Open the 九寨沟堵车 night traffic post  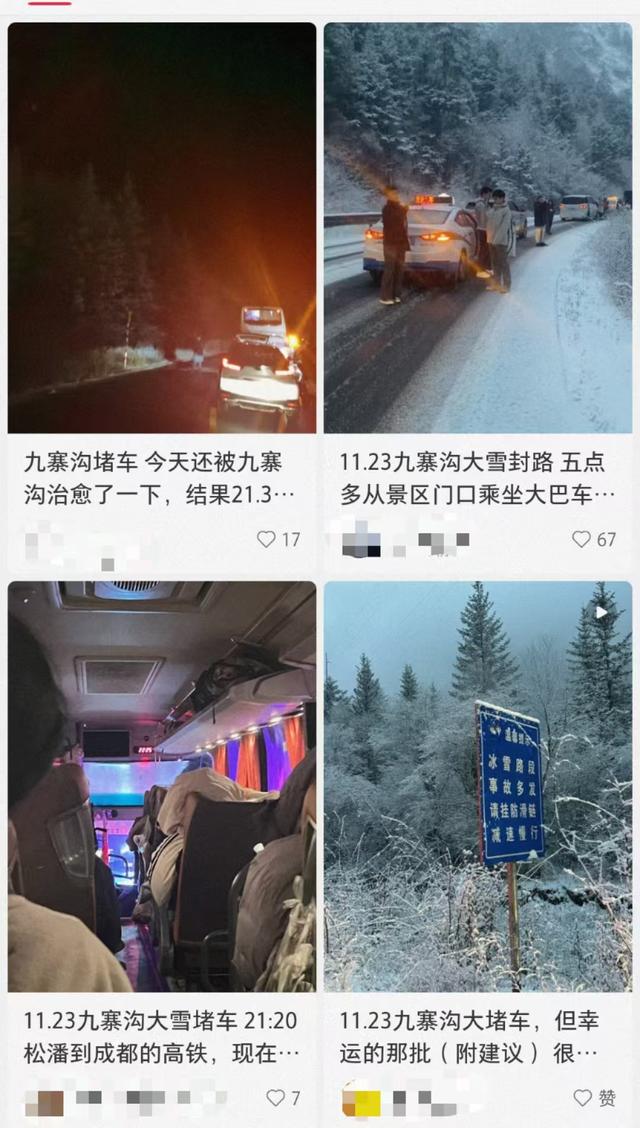(161, 228)
